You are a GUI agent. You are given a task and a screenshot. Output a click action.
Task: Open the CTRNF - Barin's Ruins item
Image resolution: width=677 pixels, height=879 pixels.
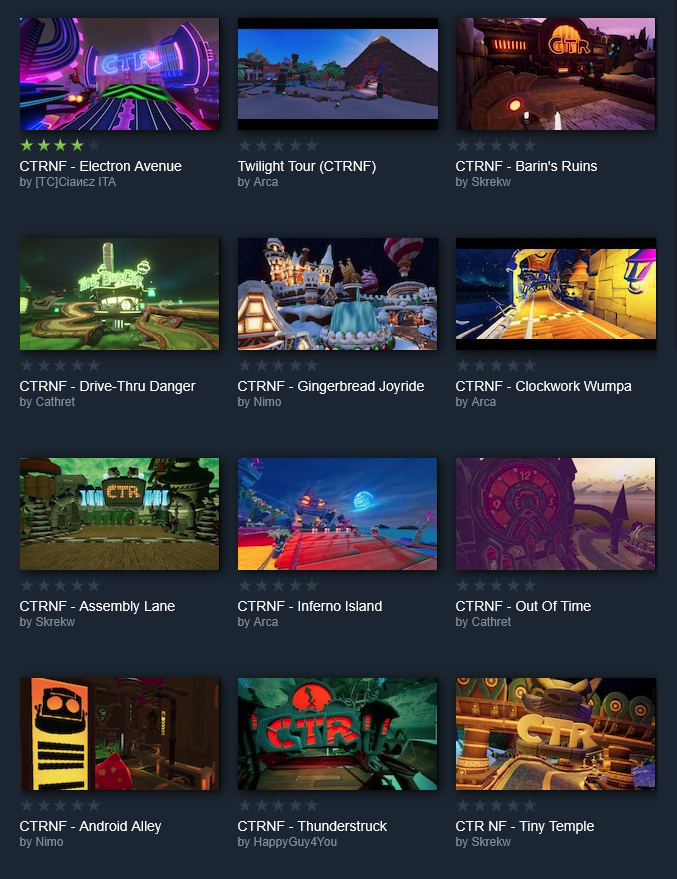[555, 73]
